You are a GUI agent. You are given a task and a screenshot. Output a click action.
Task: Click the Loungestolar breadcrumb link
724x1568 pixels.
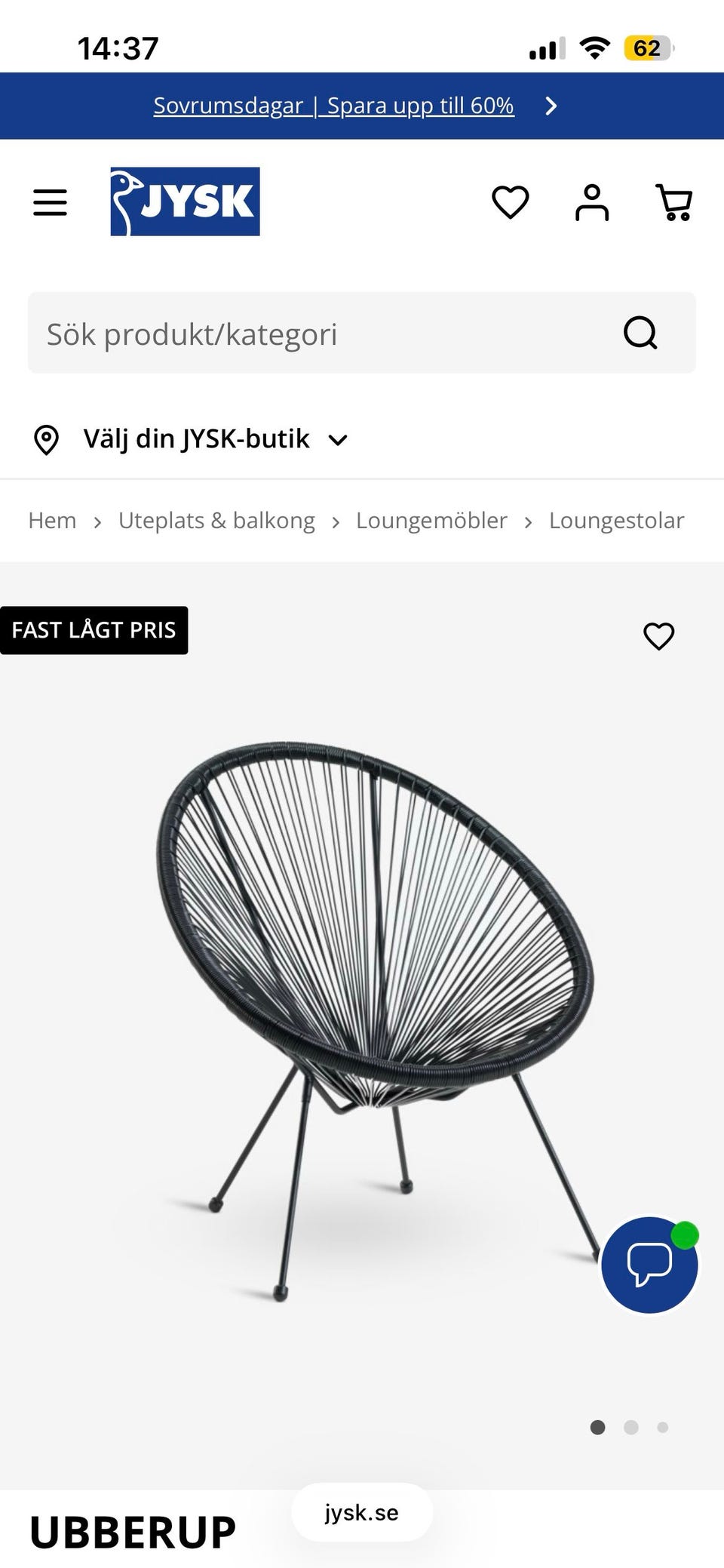(616, 520)
